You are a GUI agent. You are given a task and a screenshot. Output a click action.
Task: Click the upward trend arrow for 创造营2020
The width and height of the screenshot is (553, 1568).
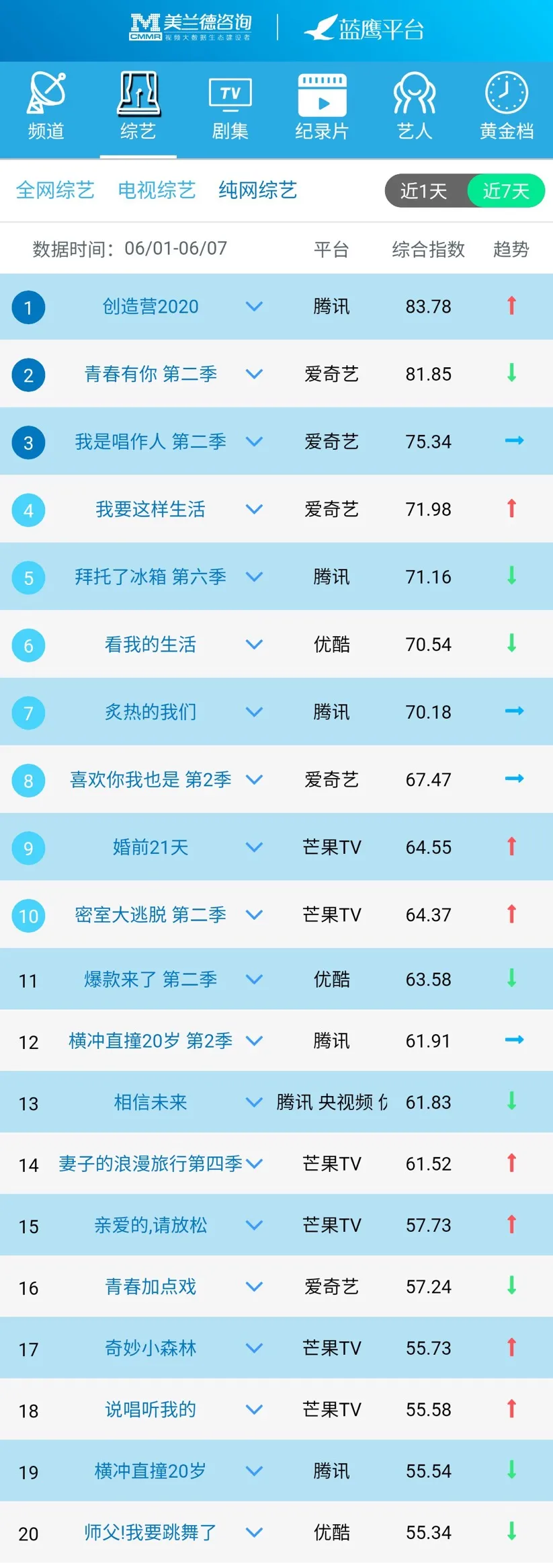(512, 307)
